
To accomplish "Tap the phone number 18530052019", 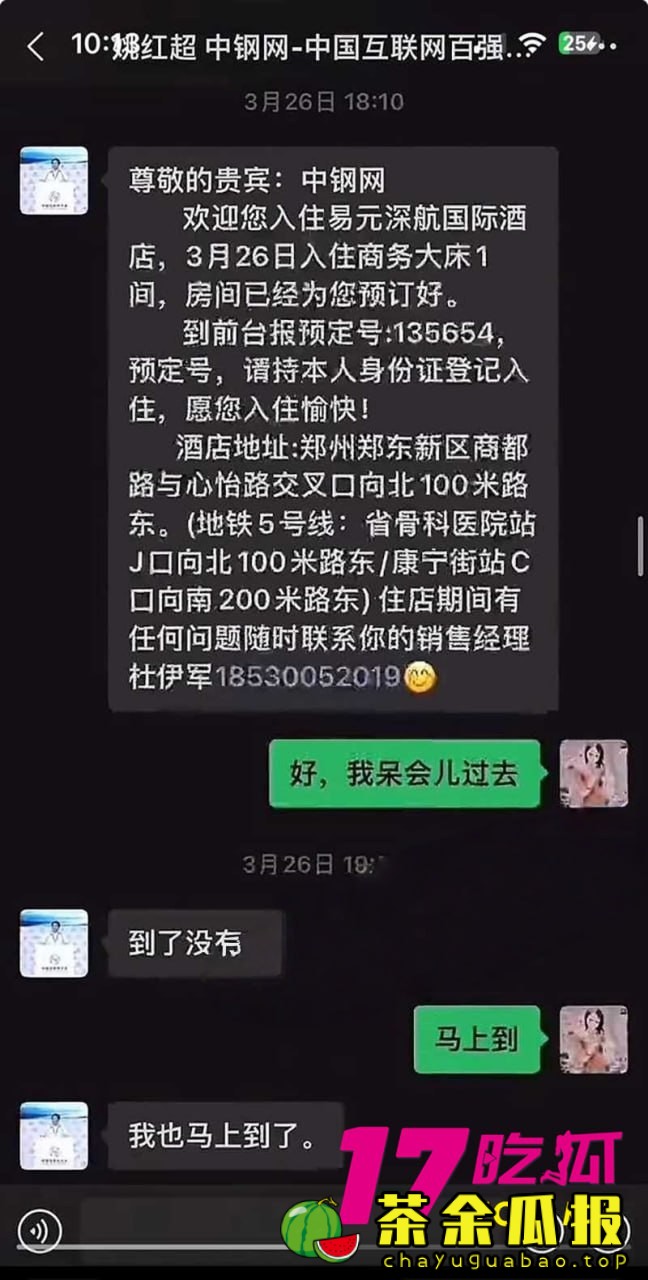I will tap(308, 677).
